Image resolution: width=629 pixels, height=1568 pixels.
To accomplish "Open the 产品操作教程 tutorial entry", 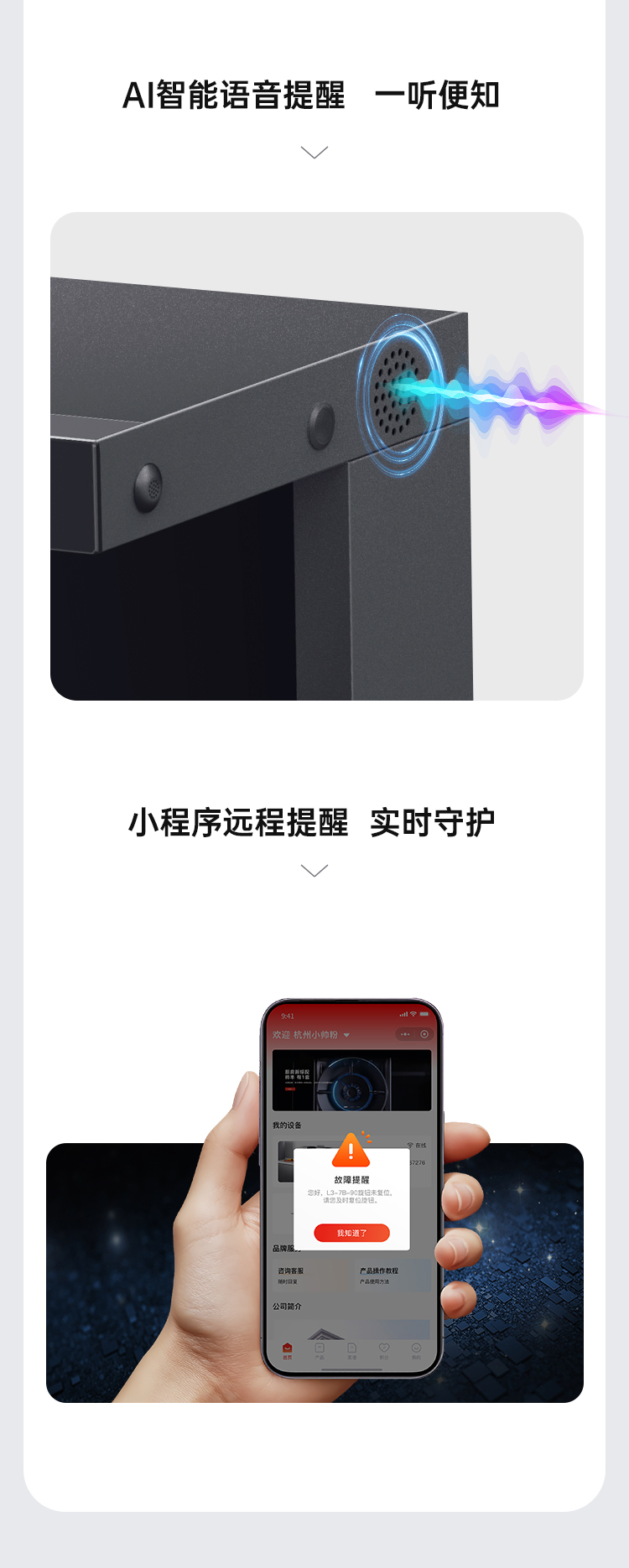I will click(379, 1270).
